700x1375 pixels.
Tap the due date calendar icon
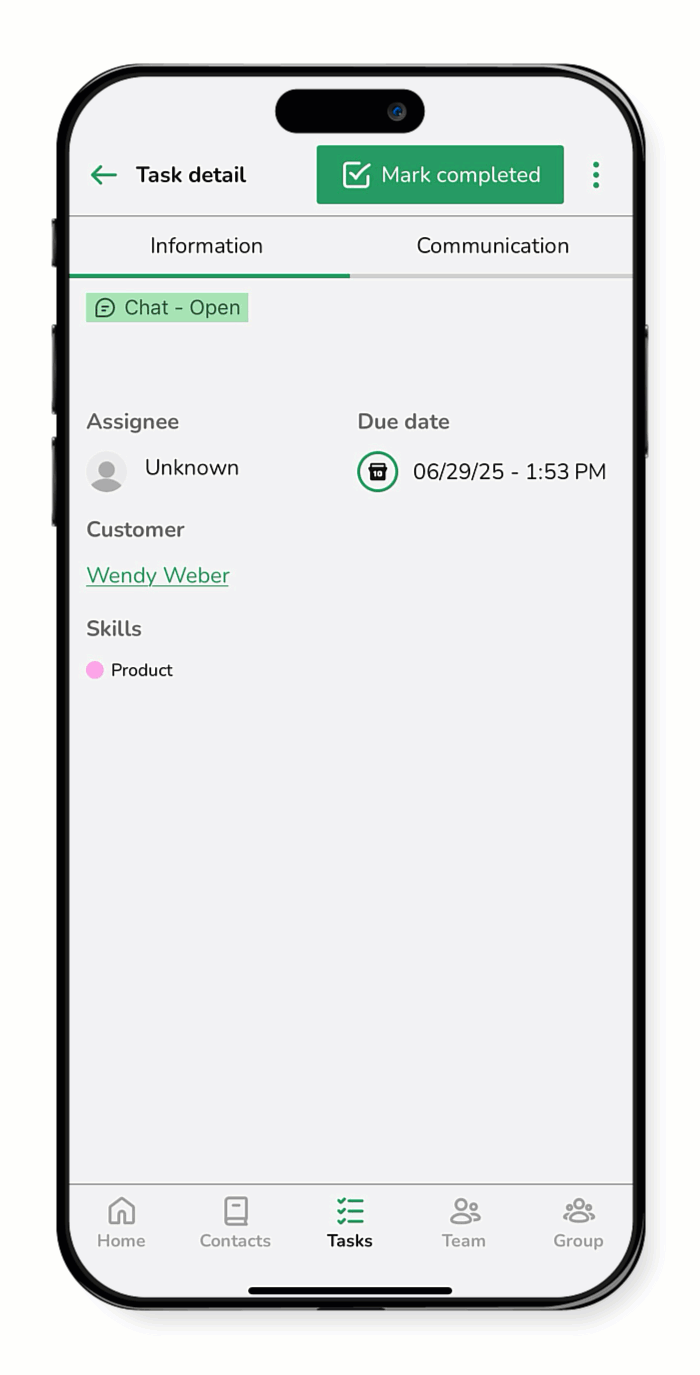(378, 472)
